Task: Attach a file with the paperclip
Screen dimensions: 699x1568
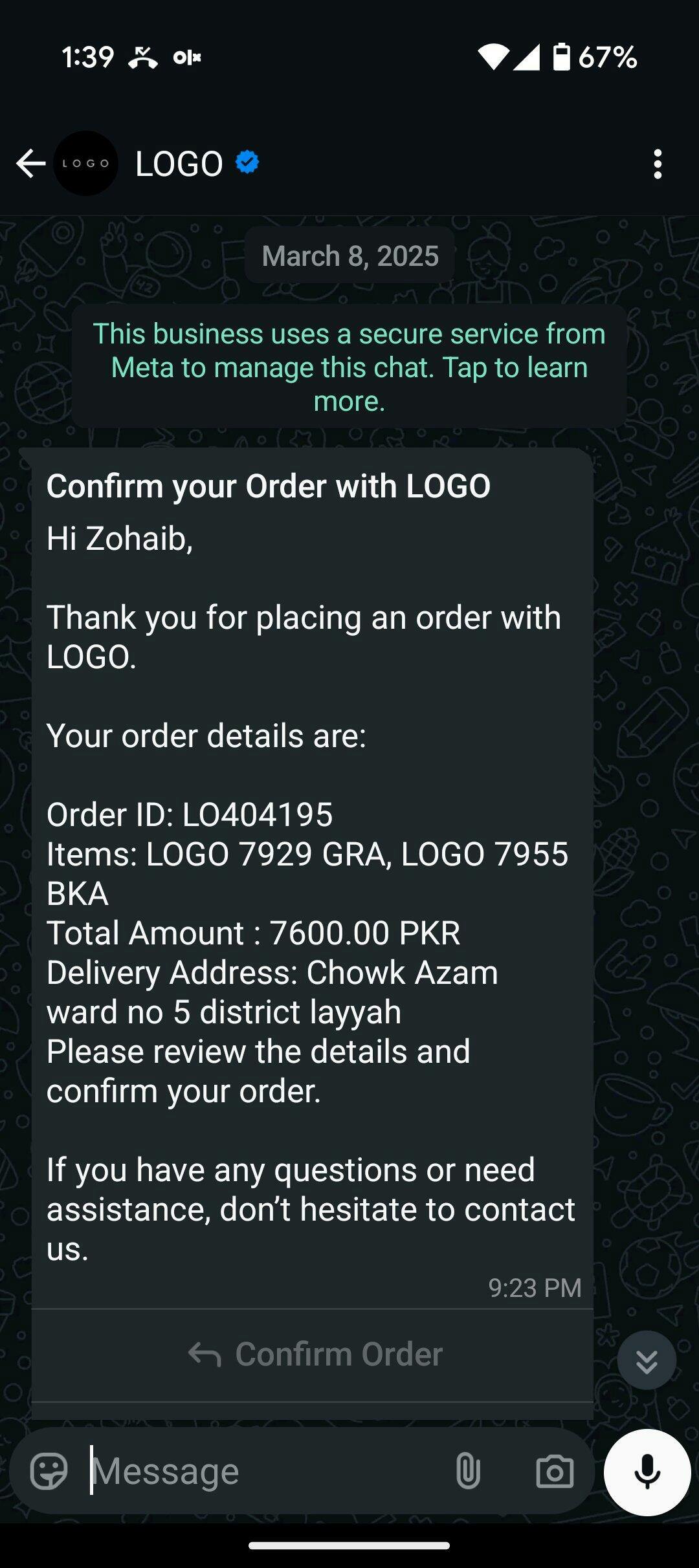Action: point(467,1472)
